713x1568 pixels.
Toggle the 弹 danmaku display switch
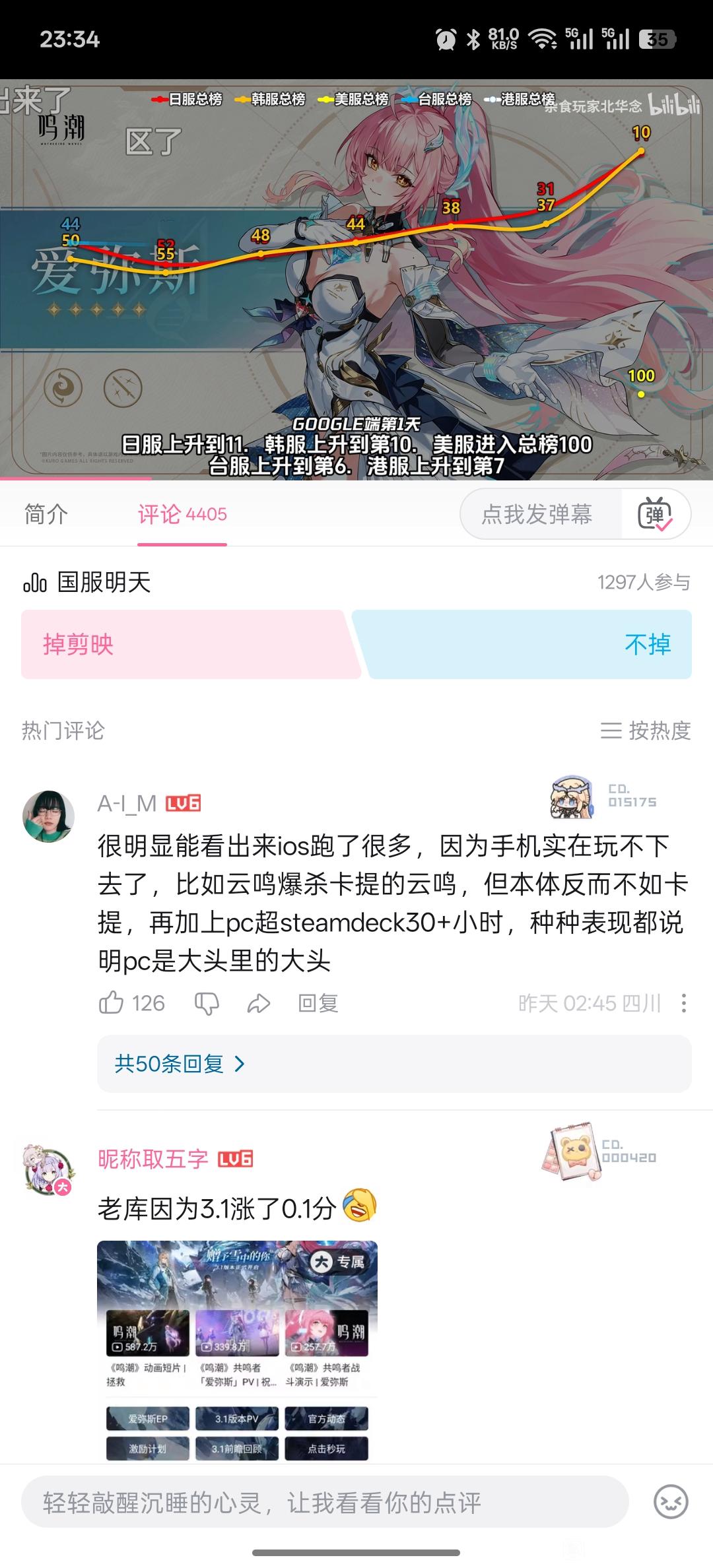point(655,514)
